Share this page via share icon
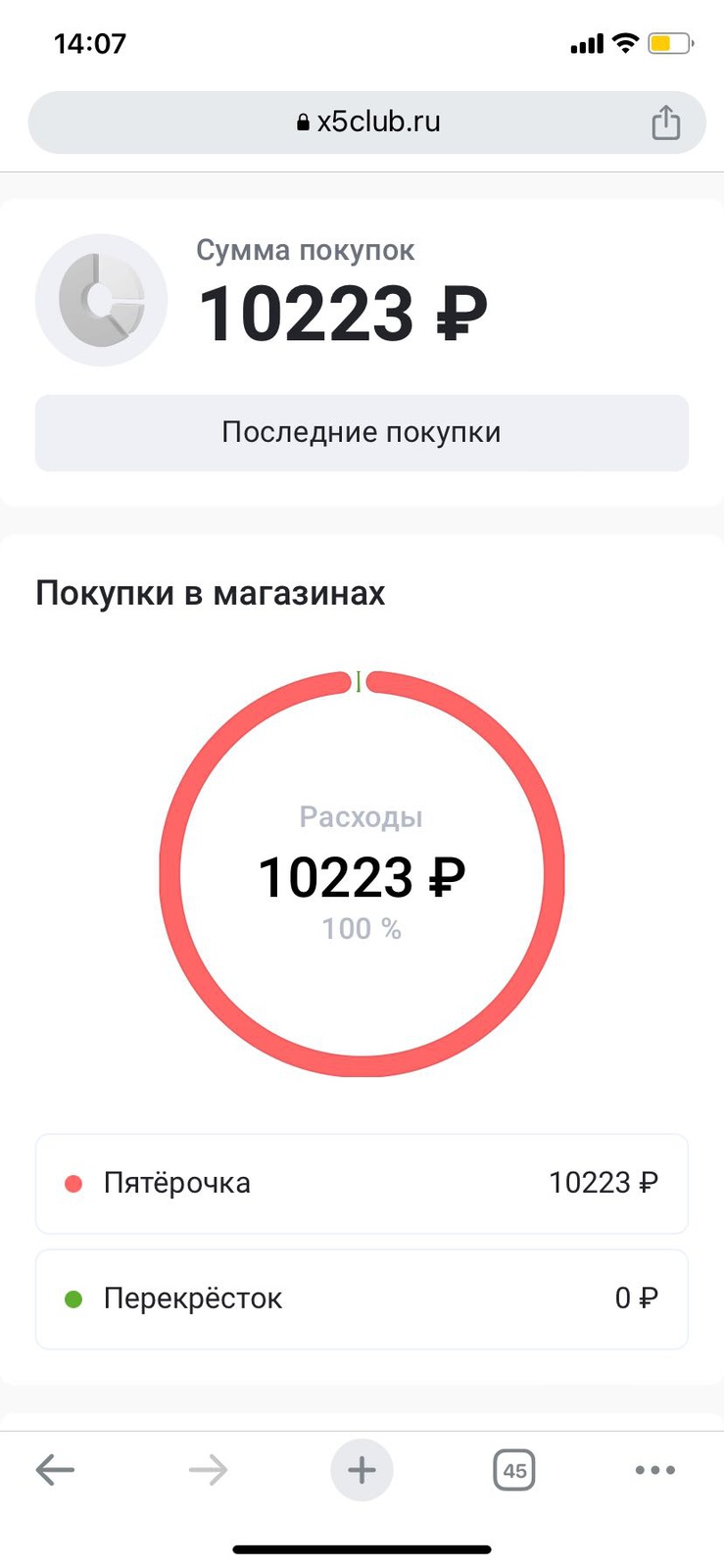 [666, 122]
